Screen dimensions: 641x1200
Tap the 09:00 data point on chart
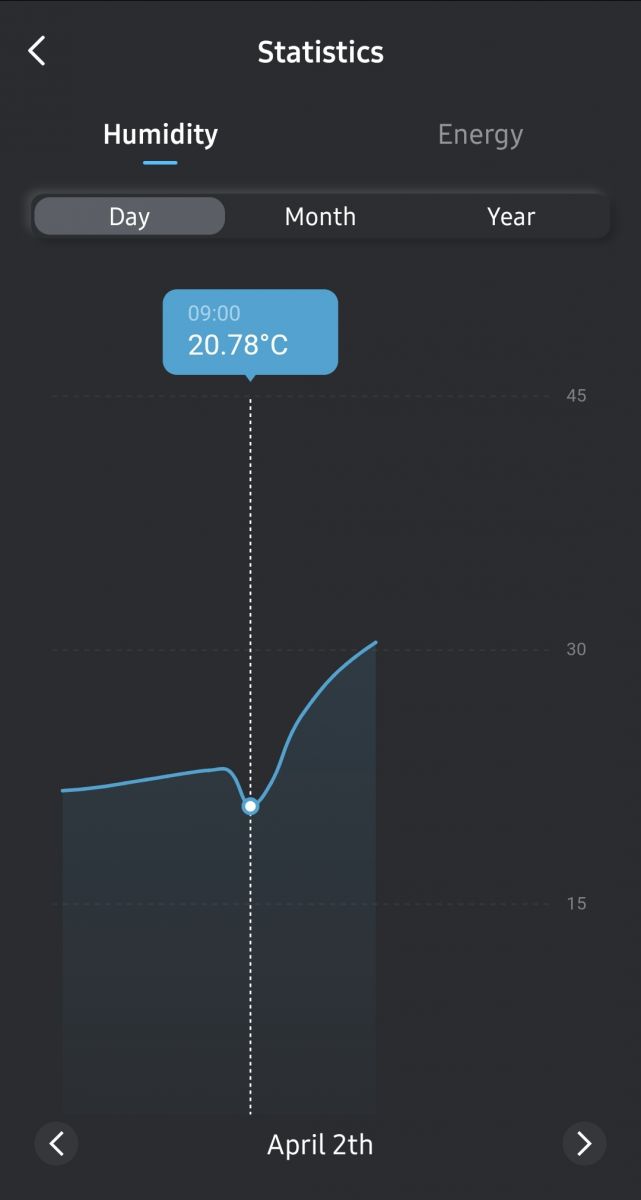(250, 806)
